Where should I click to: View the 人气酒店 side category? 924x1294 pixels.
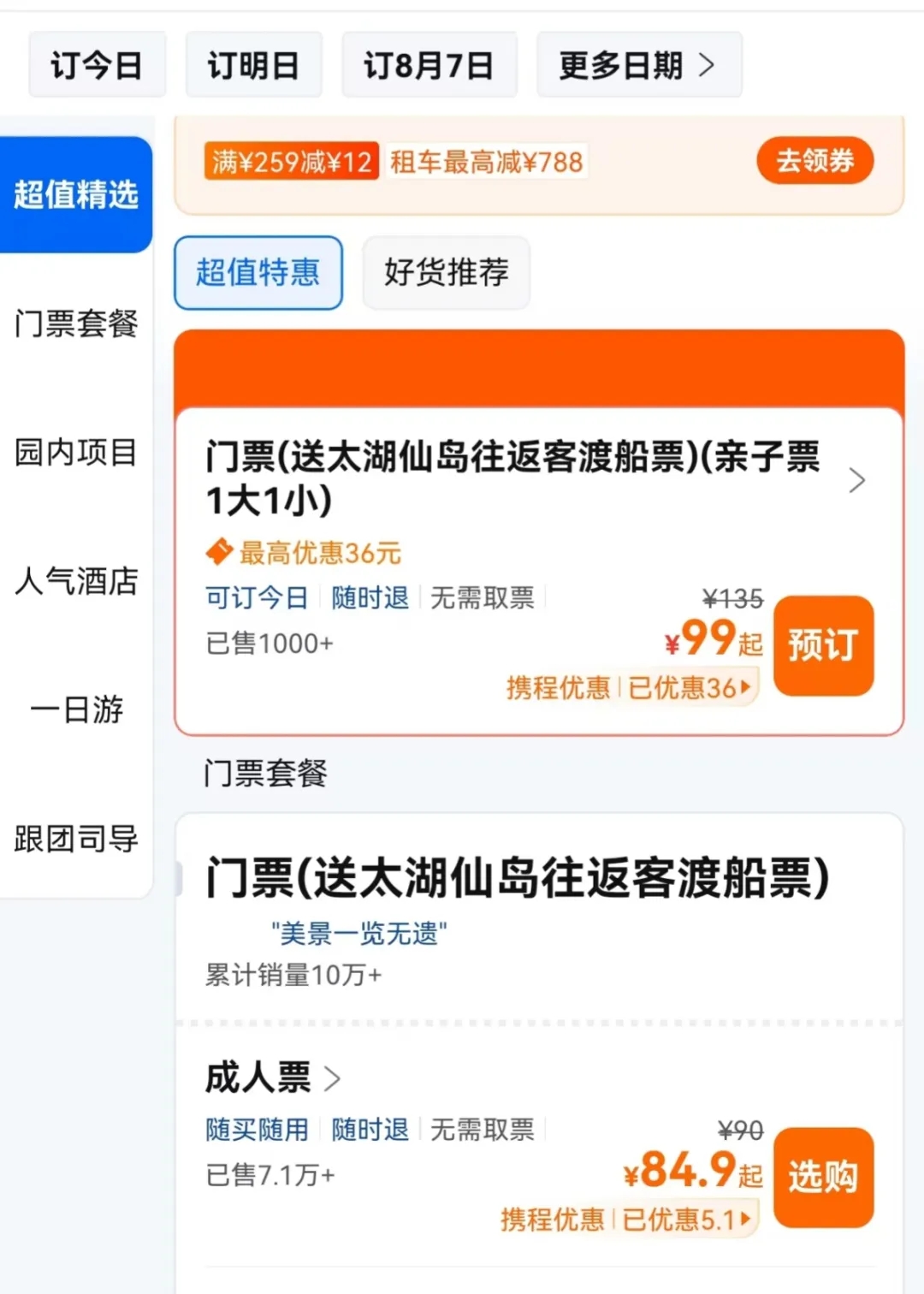[76, 581]
